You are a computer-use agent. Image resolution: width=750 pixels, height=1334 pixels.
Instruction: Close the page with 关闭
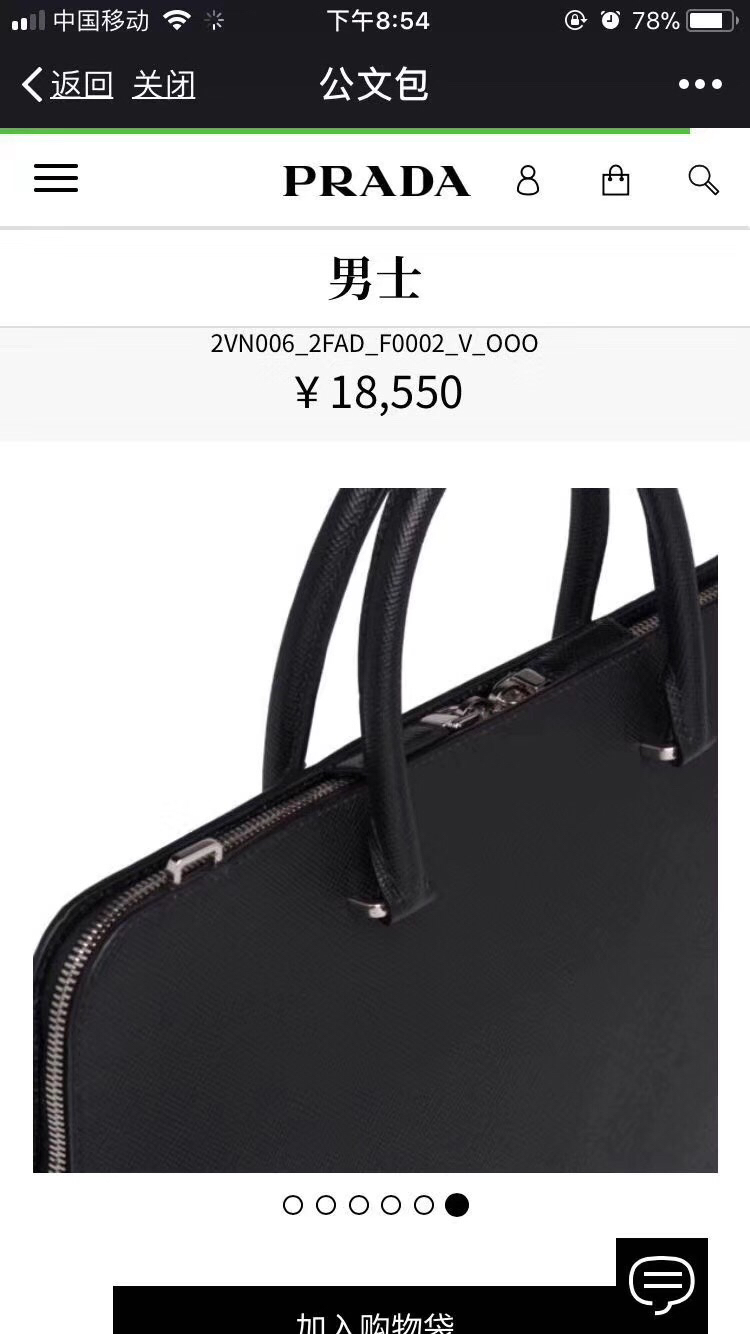click(x=163, y=85)
